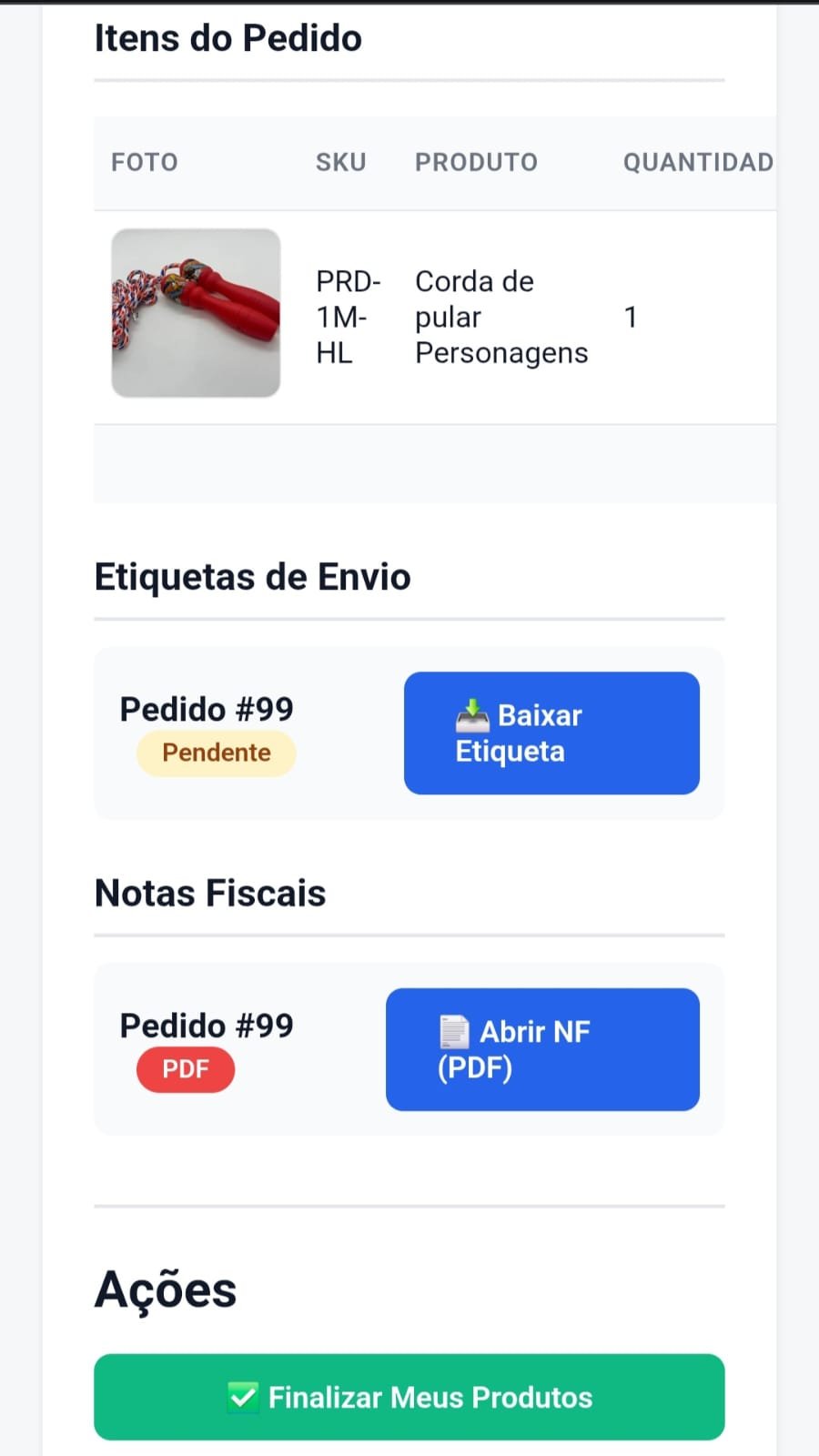Click the Etiquetas de Envio heading
Screen dimensions: 819x1456
point(253,576)
